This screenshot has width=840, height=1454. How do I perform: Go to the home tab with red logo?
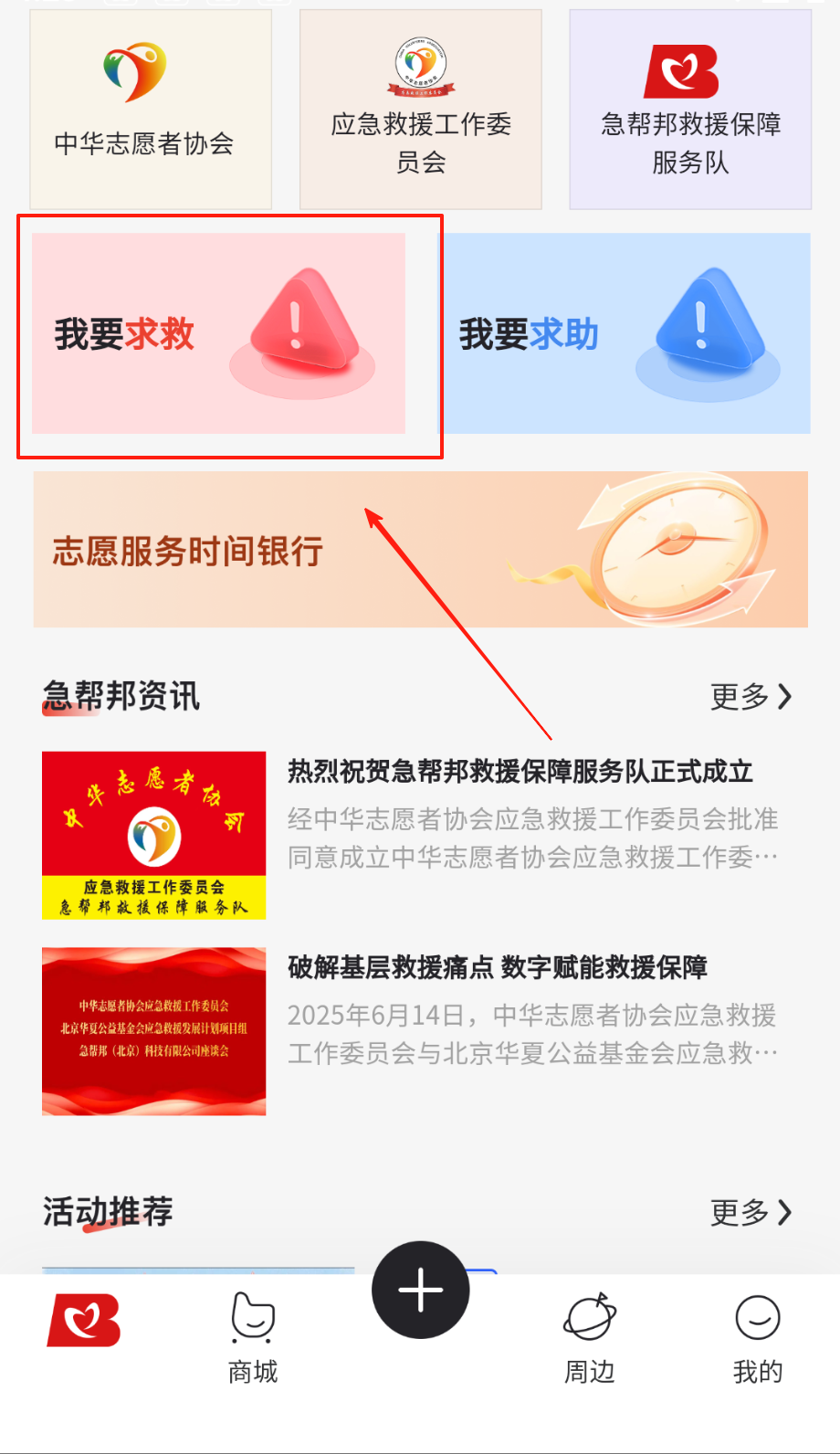click(84, 1321)
